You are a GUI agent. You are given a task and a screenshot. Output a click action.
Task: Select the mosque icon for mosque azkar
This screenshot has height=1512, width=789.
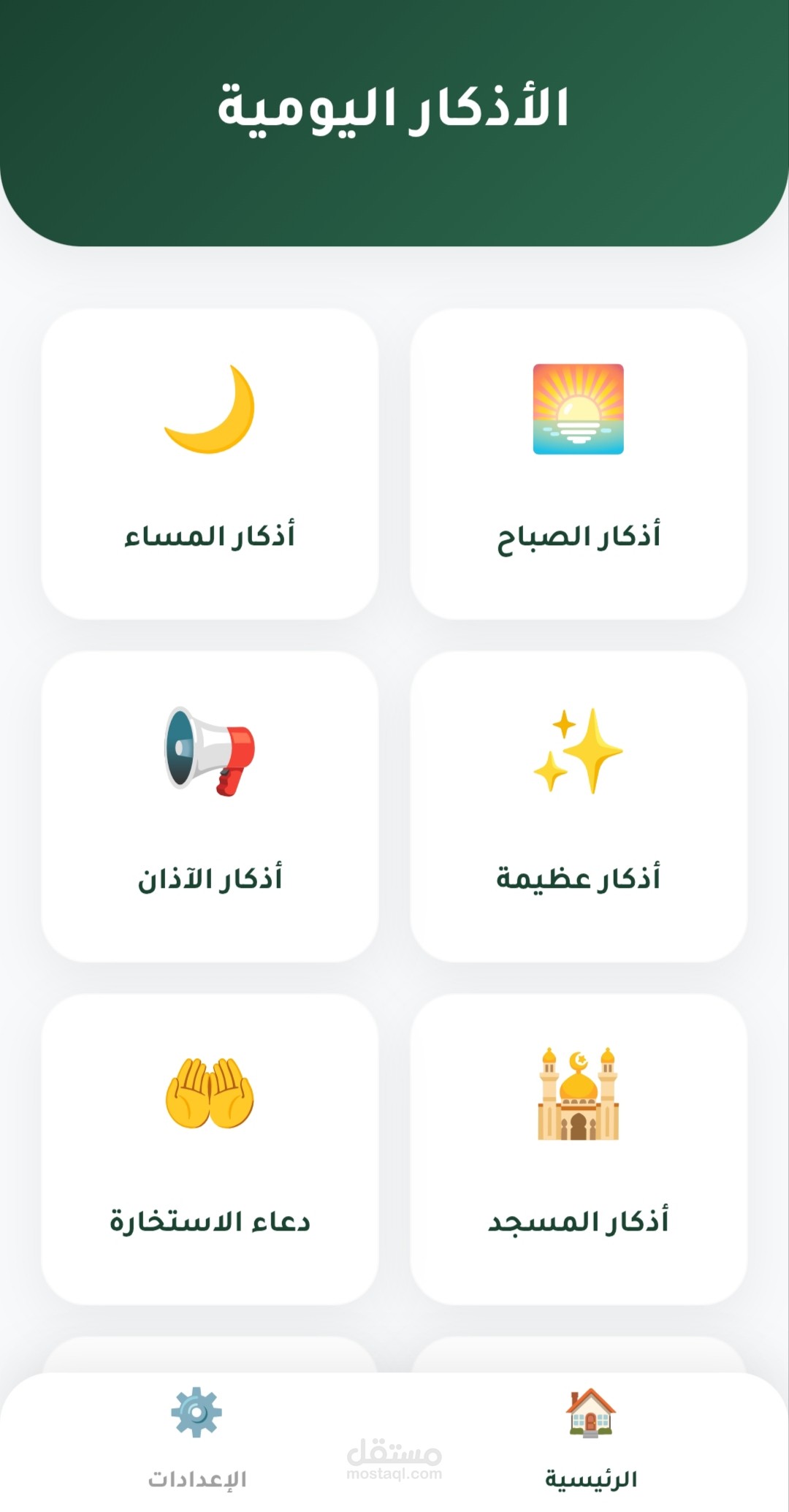[x=577, y=1093]
